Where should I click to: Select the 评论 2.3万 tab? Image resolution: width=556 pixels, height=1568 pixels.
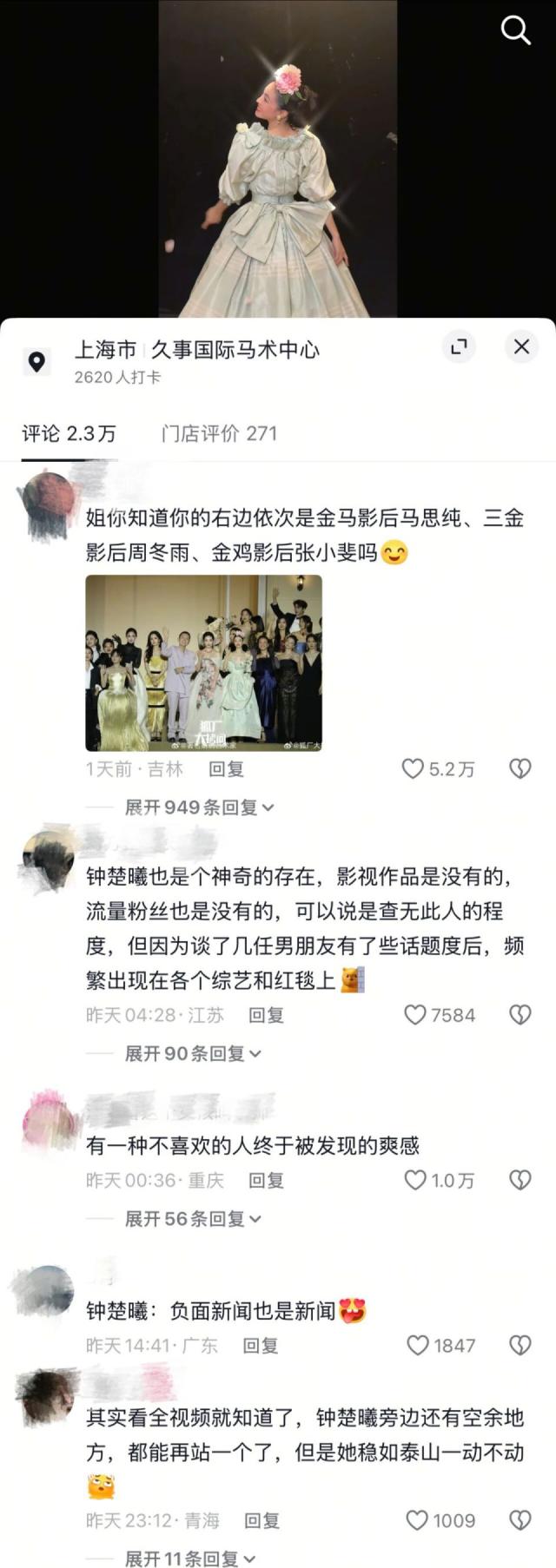[x=69, y=433]
